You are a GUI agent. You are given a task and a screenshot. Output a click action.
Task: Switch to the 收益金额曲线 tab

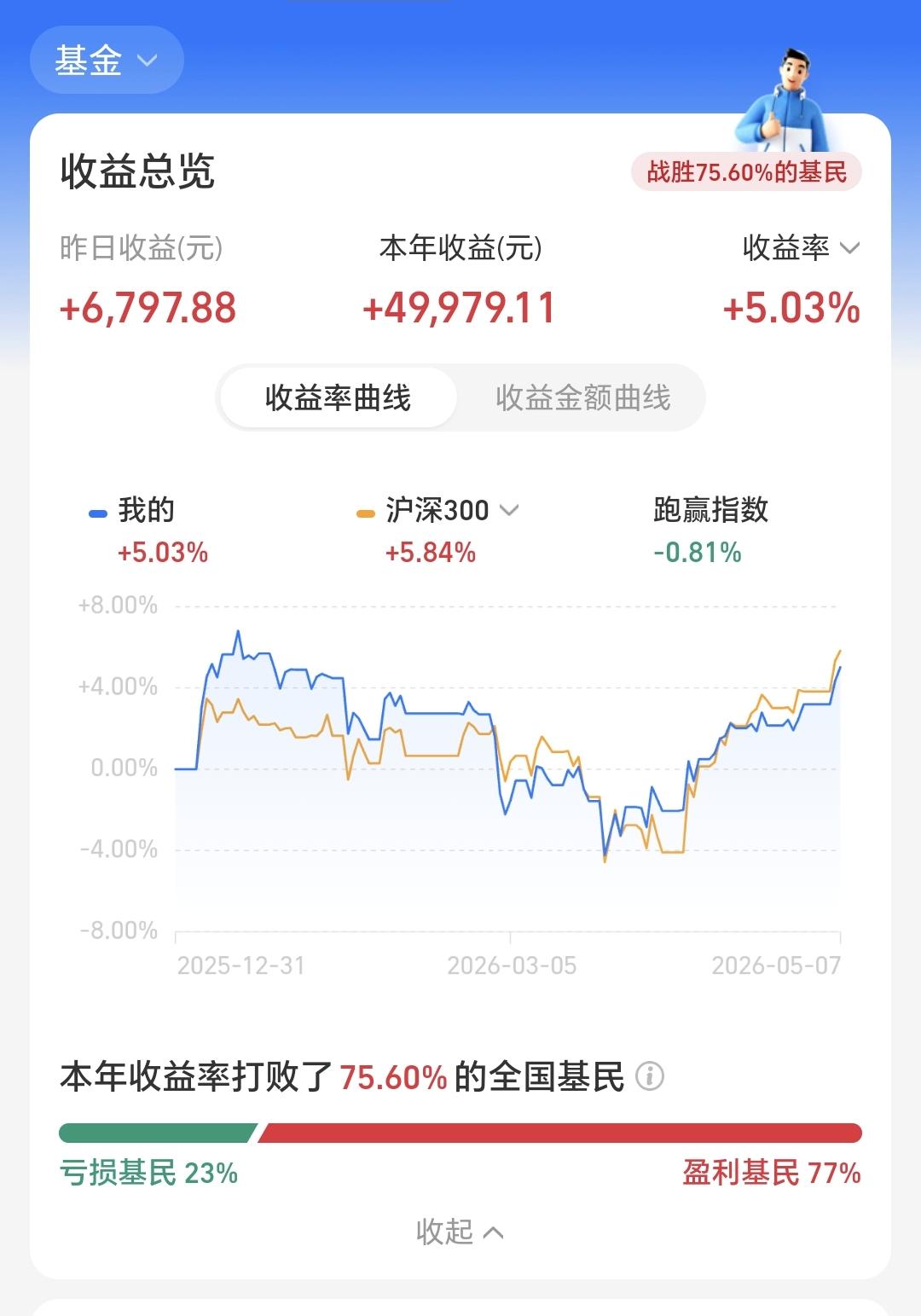[x=583, y=398]
